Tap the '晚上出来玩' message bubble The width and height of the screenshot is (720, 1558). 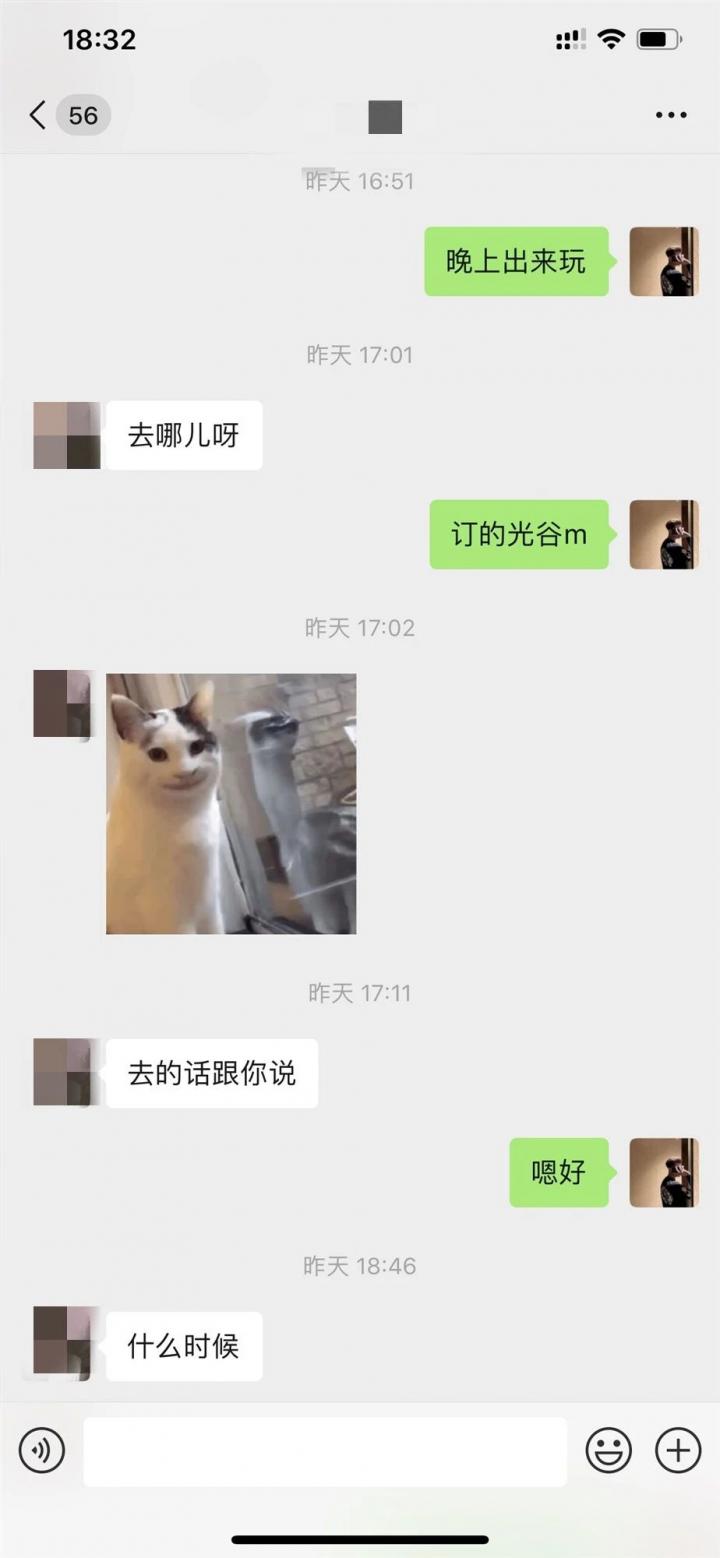click(516, 261)
